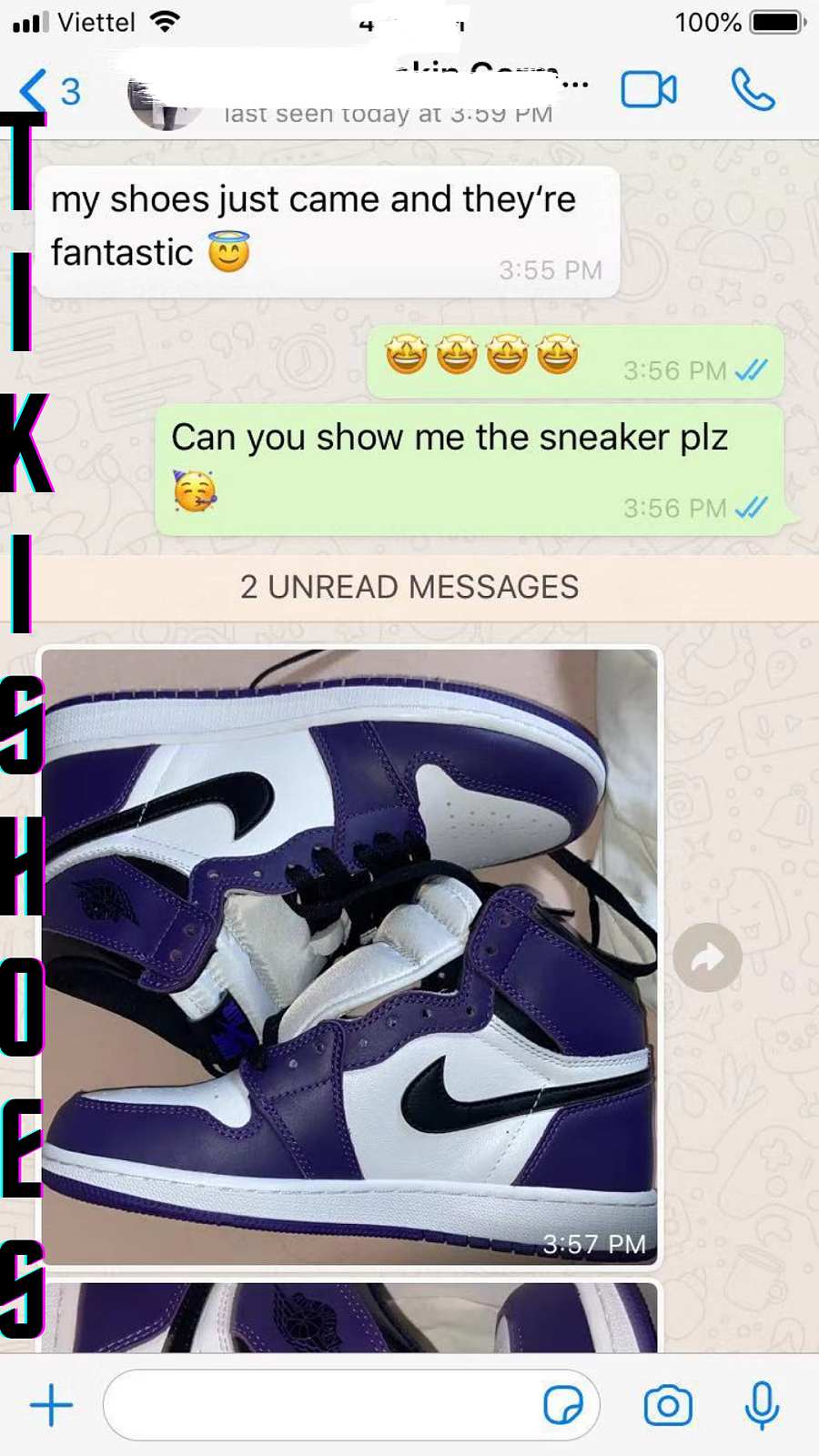Start a video call
This screenshot has width=819, height=1456.
[x=648, y=90]
